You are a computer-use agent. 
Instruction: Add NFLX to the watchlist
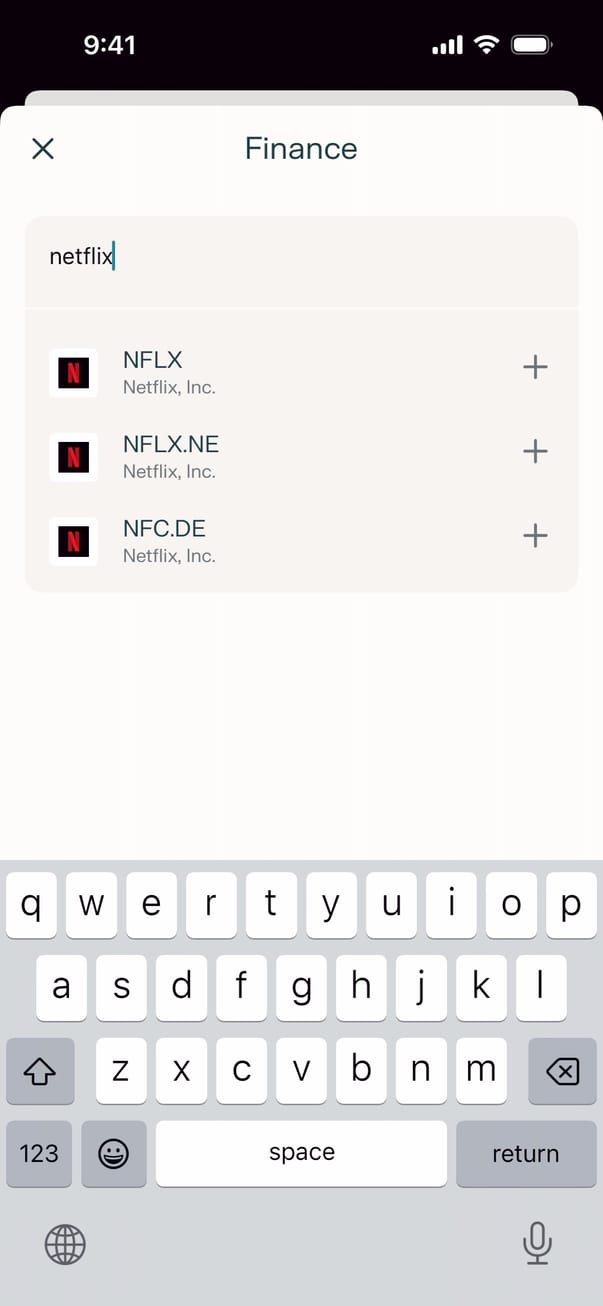click(x=535, y=367)
